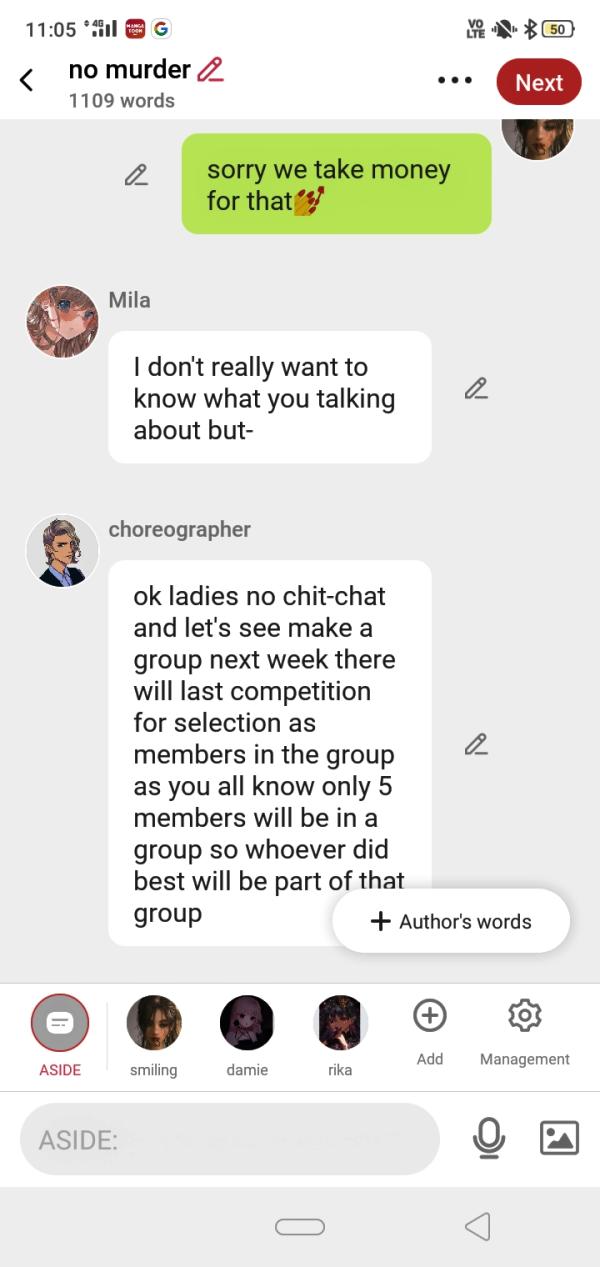Edit the message sorry we take money
Viewport: 600px width, 1267px height.
tap(136, 175)
